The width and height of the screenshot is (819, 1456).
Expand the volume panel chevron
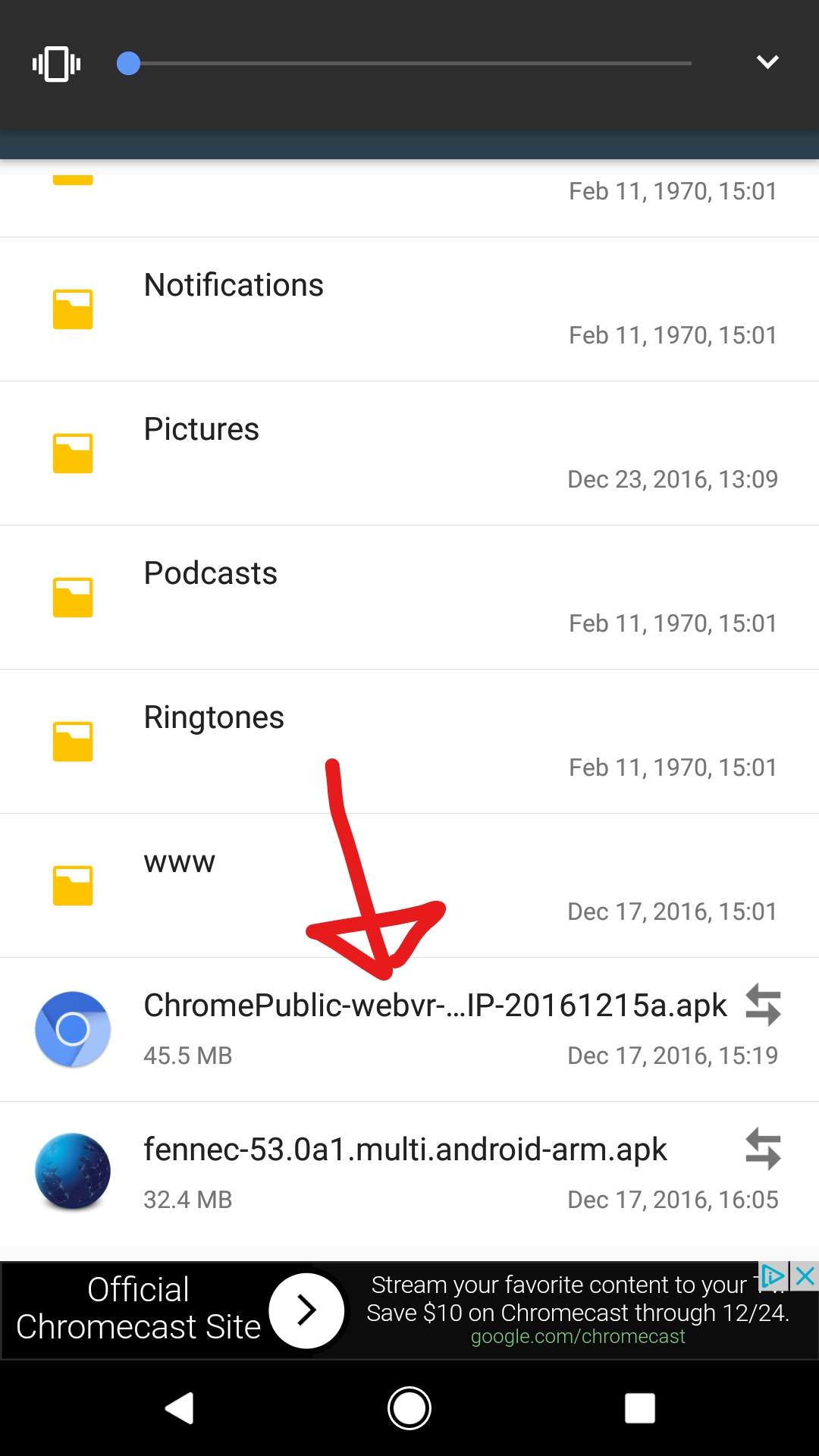point(767,62)
